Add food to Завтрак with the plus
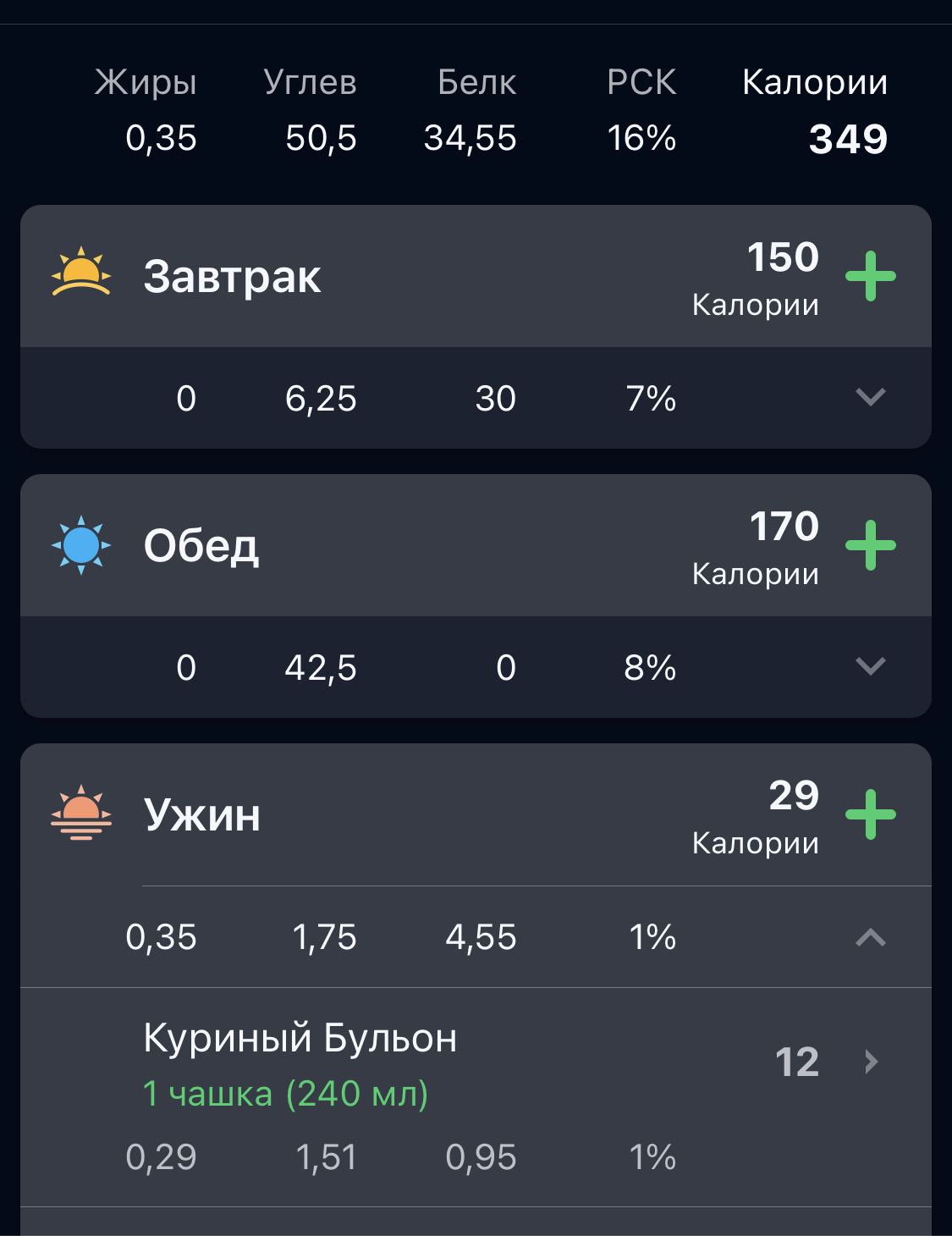The height and width of the screenshot is (1236, 952). point(871,276)
